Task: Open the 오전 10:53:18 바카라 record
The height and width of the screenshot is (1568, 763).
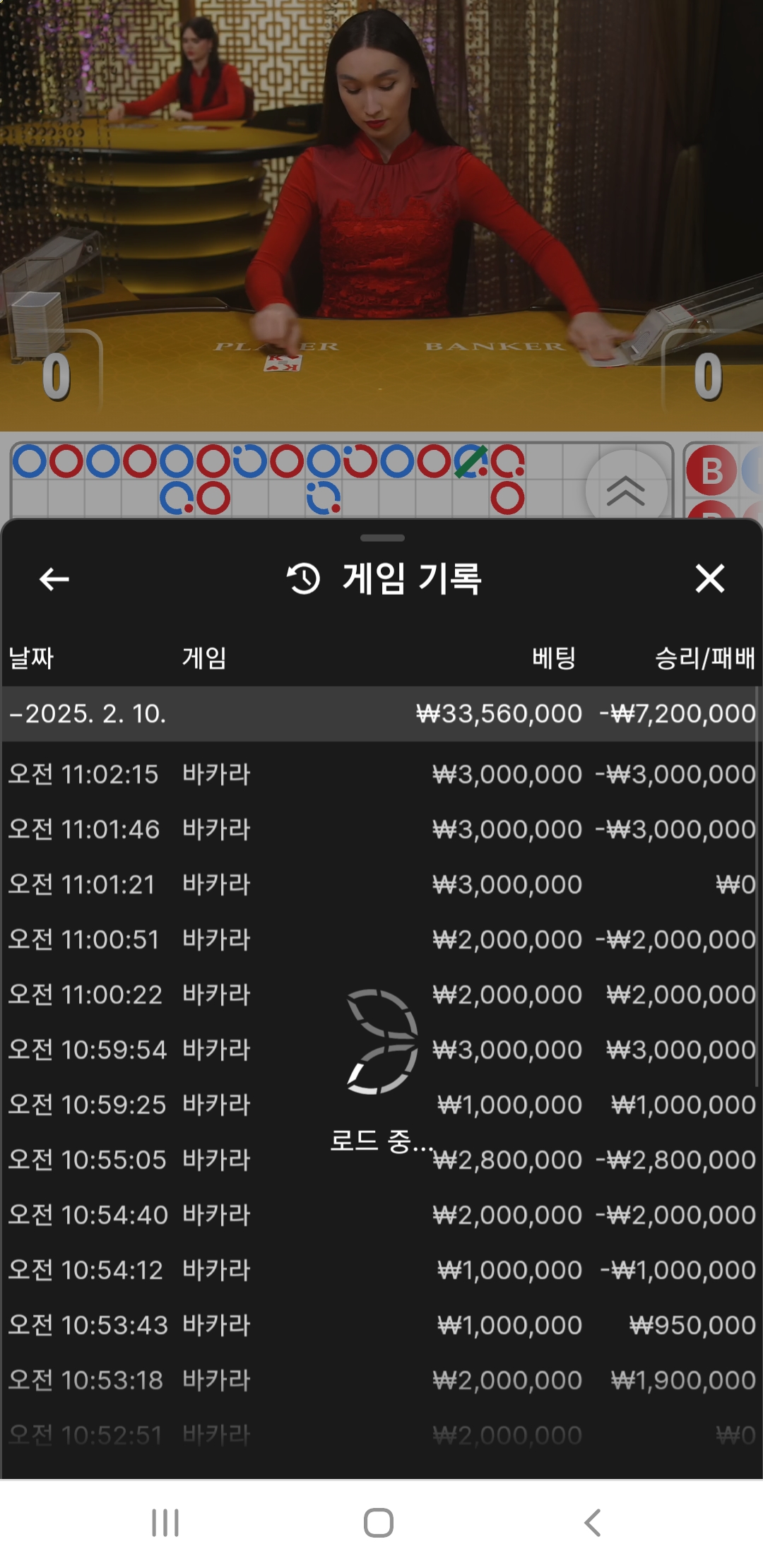Action: 381,1380
